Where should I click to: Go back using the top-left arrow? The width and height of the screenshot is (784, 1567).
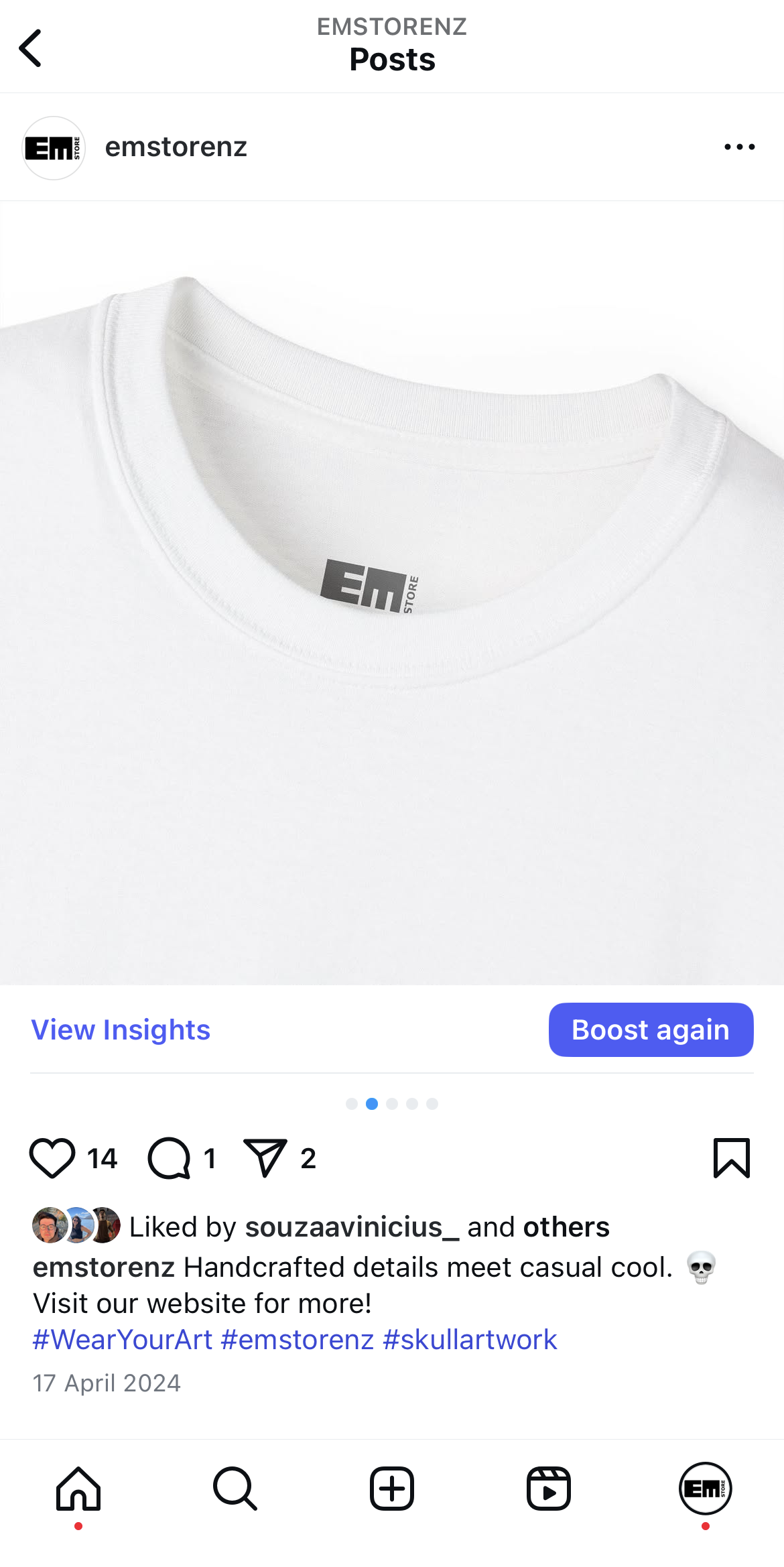30,48
